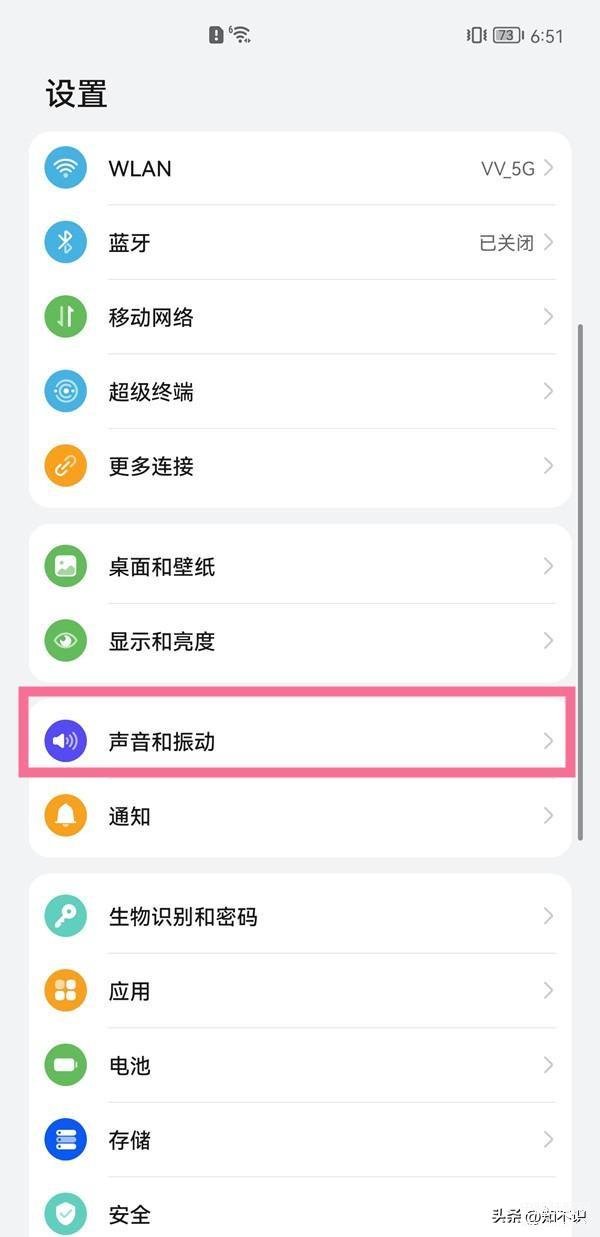Screen dimensions: 600x1237
Task: Go to 生物识别和密码 settings
Action: (300, 915)
